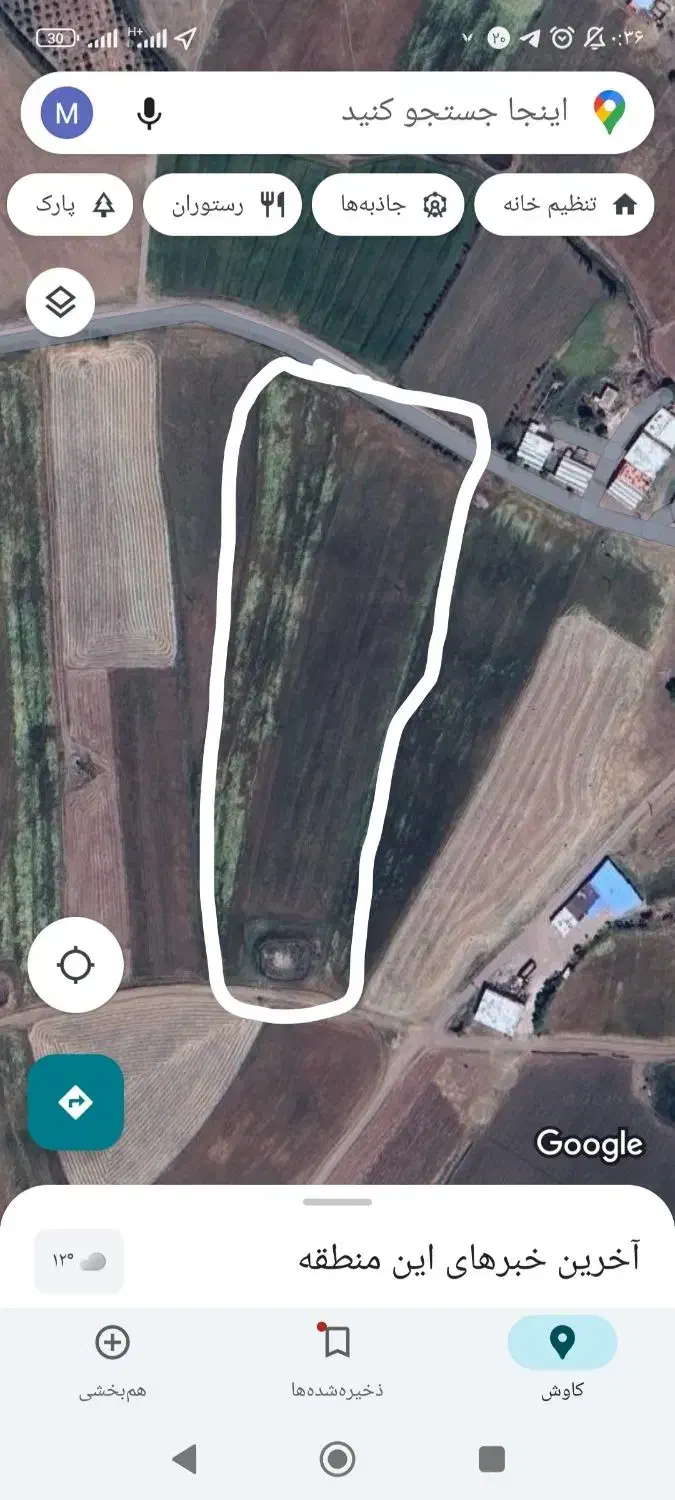Show nearby 'رستوران' restaurants
The width and height of the screenshot is (675, 1500).
pyautogui.click(x=222, y=205)
